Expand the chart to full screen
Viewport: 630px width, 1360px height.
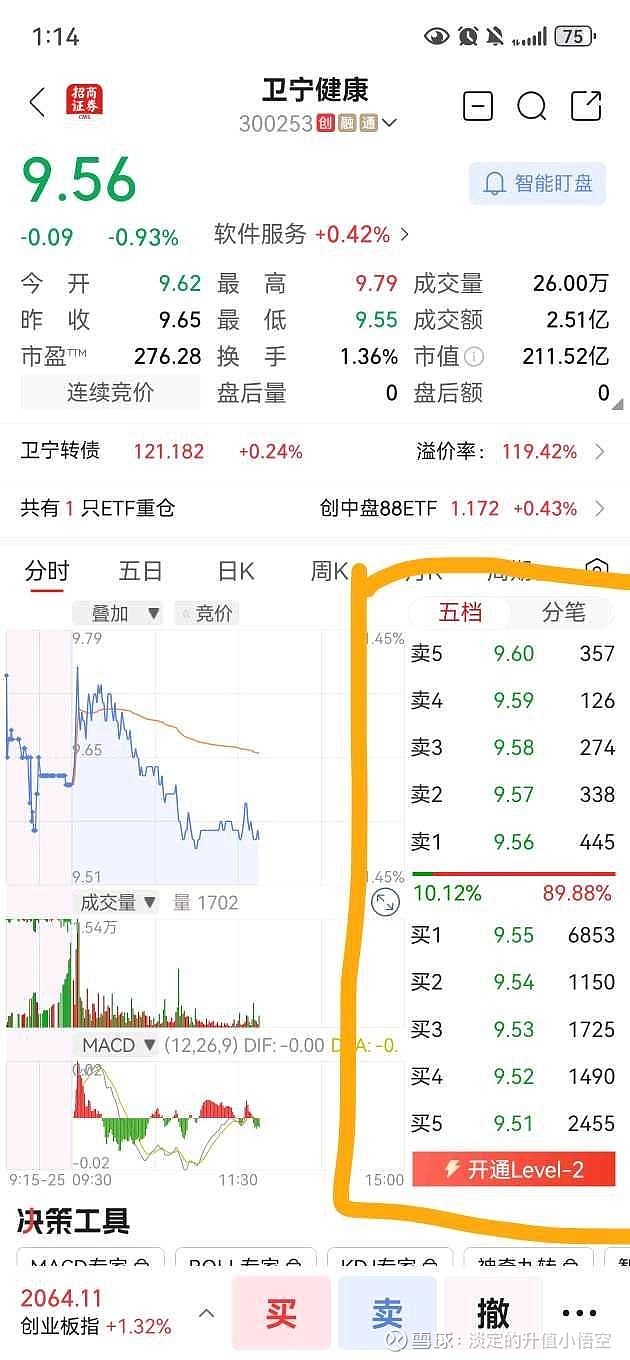[x=385, y=903]
